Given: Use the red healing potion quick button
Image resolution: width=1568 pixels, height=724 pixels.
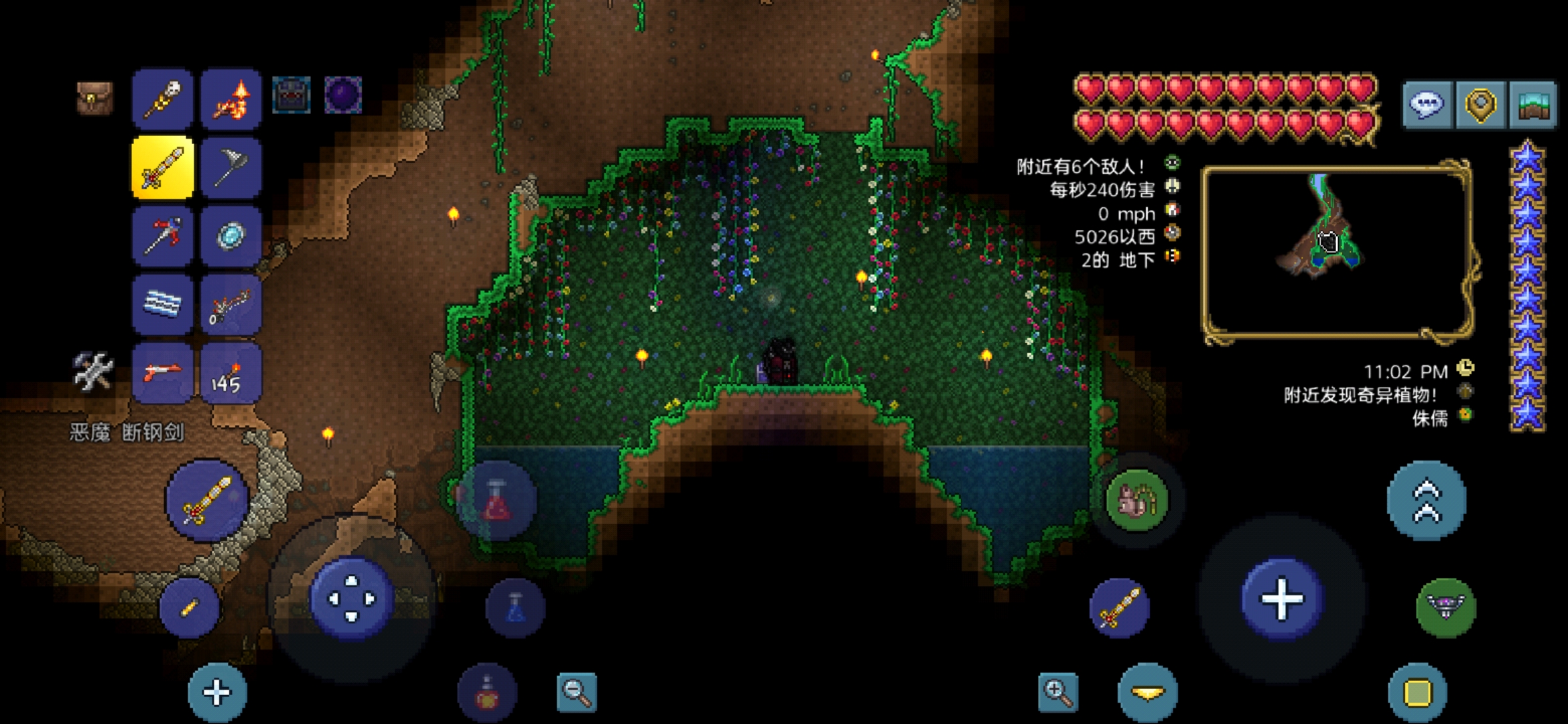Looking at the screenshot, I should (x=496, y=501).
